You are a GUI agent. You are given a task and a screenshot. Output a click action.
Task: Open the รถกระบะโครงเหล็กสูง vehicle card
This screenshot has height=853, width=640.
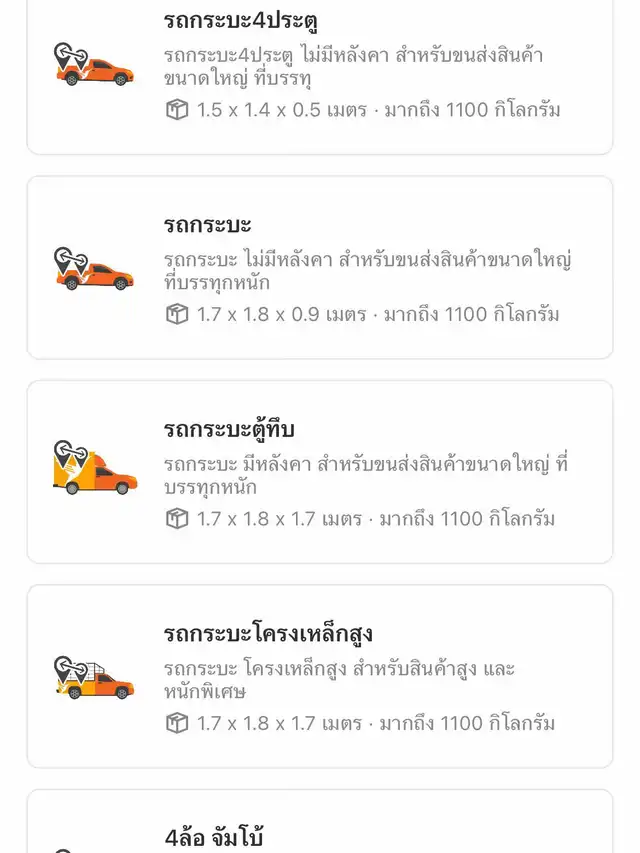[x=320, y=676]
